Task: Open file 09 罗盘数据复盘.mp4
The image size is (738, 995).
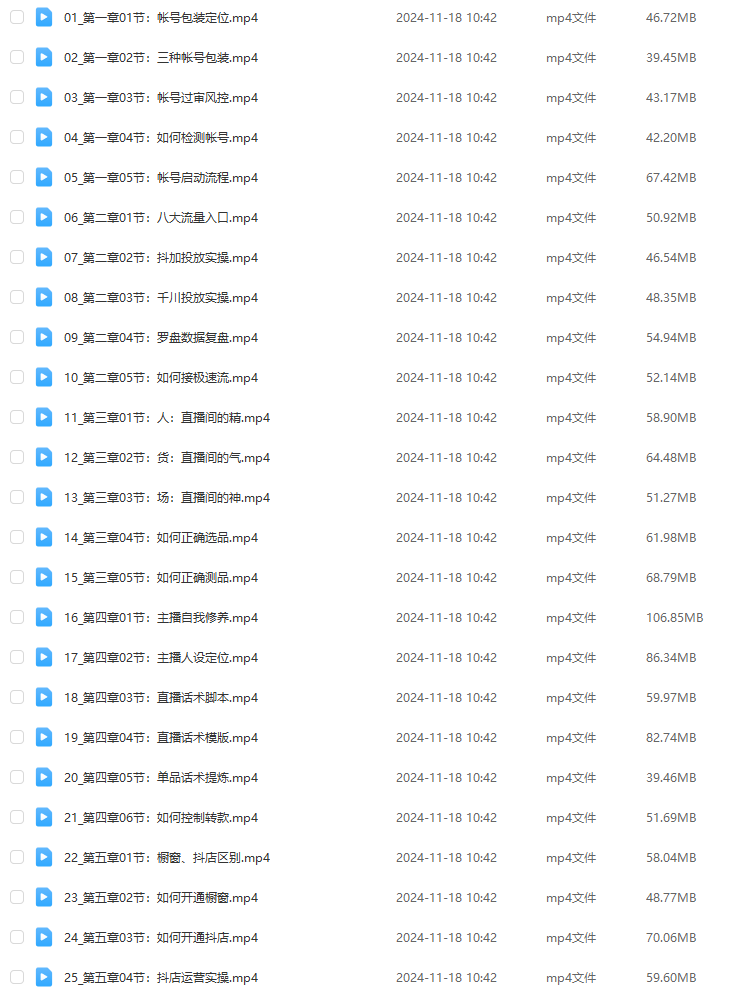Action: tap(160, 338)
